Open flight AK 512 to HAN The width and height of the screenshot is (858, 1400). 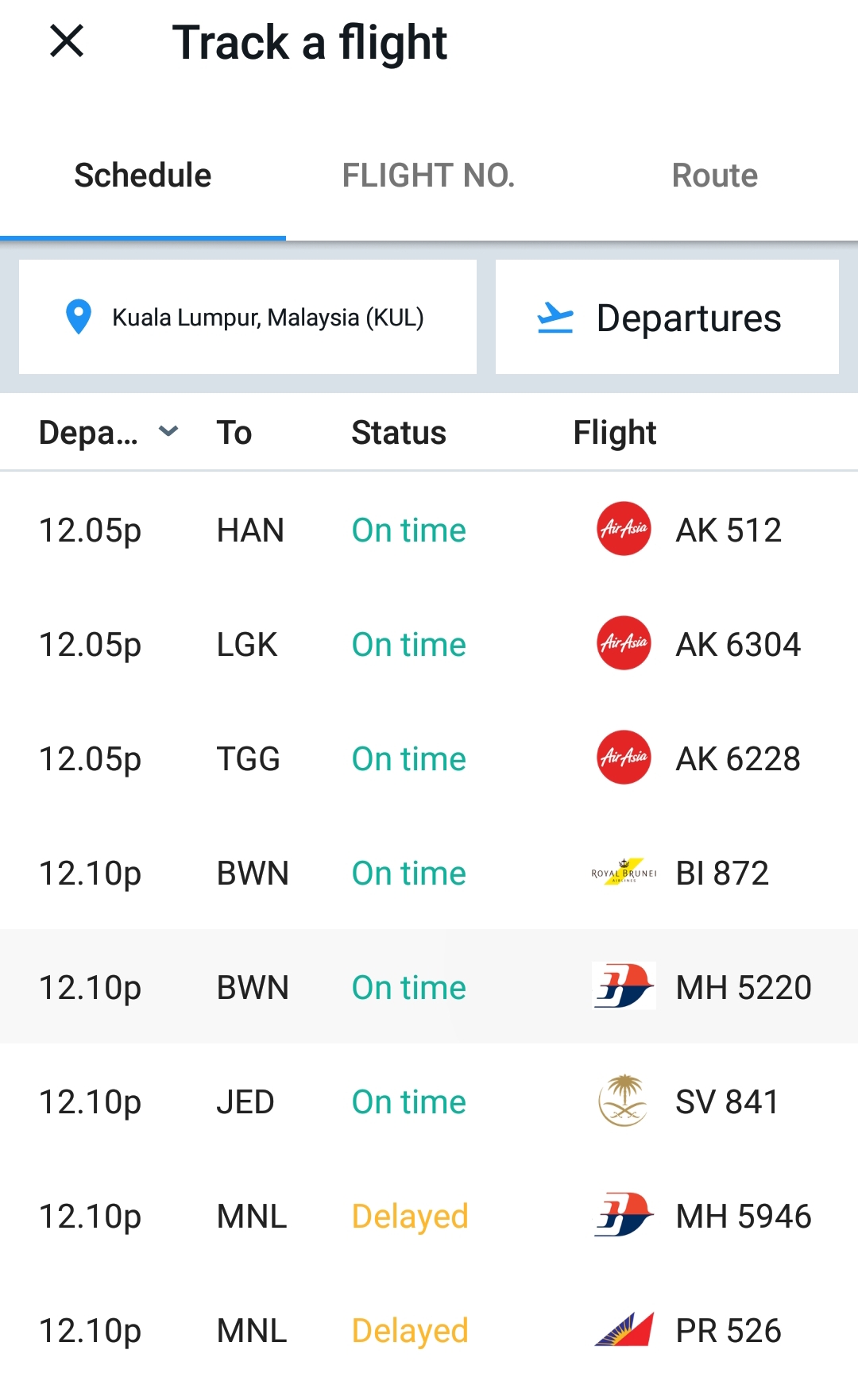pos(429,530)
